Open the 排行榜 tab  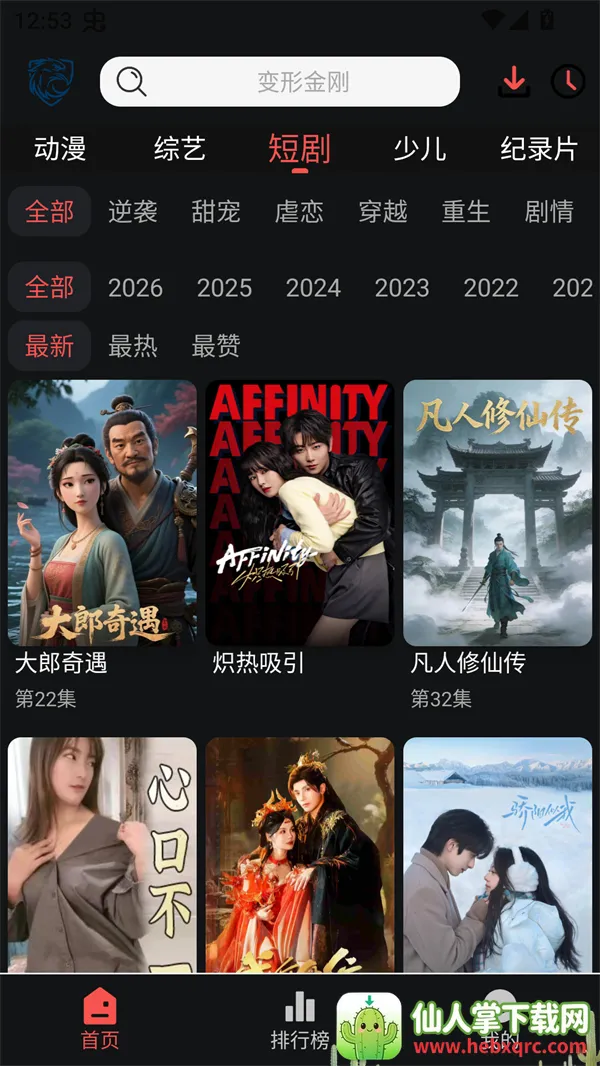(x=300, y=1020)
